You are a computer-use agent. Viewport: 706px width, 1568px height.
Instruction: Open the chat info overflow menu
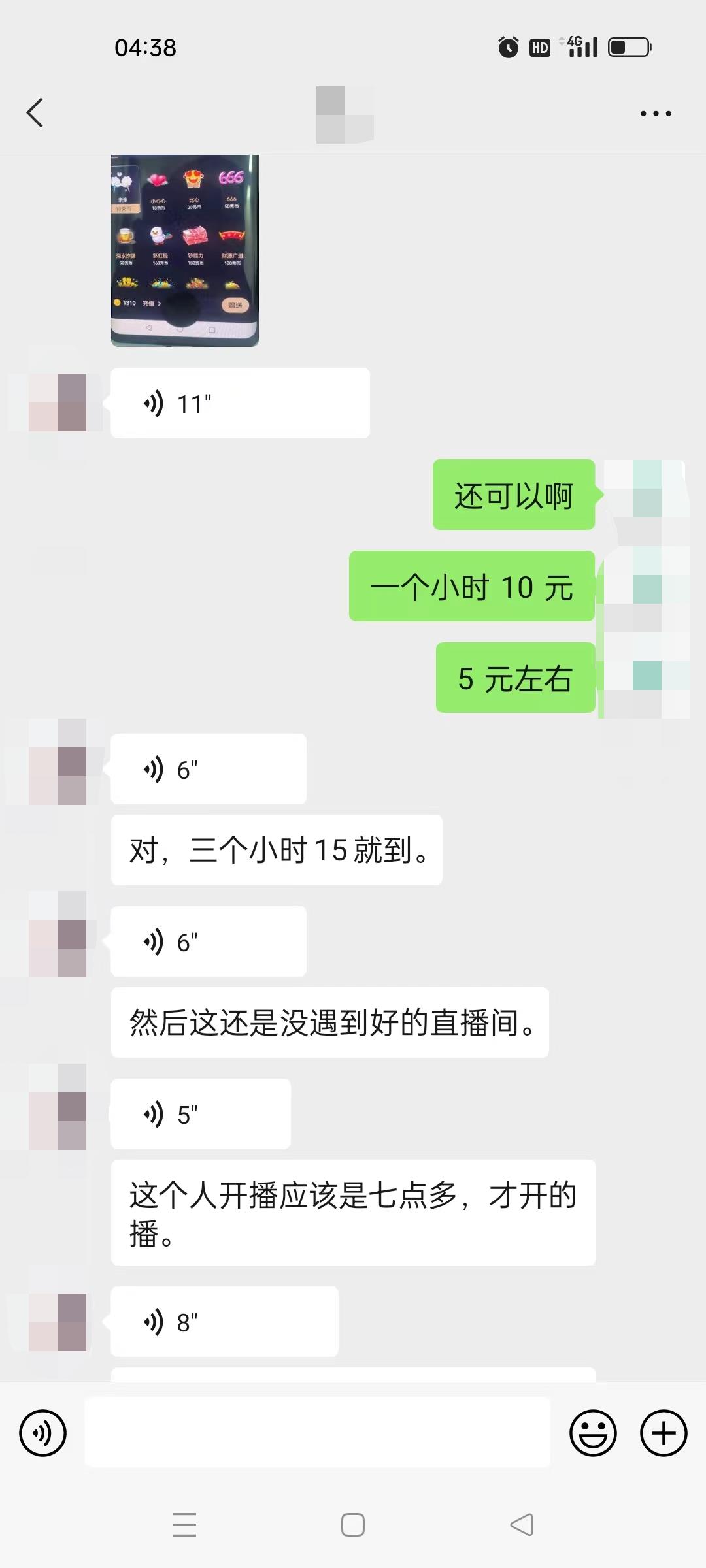[x=656, y=114]
